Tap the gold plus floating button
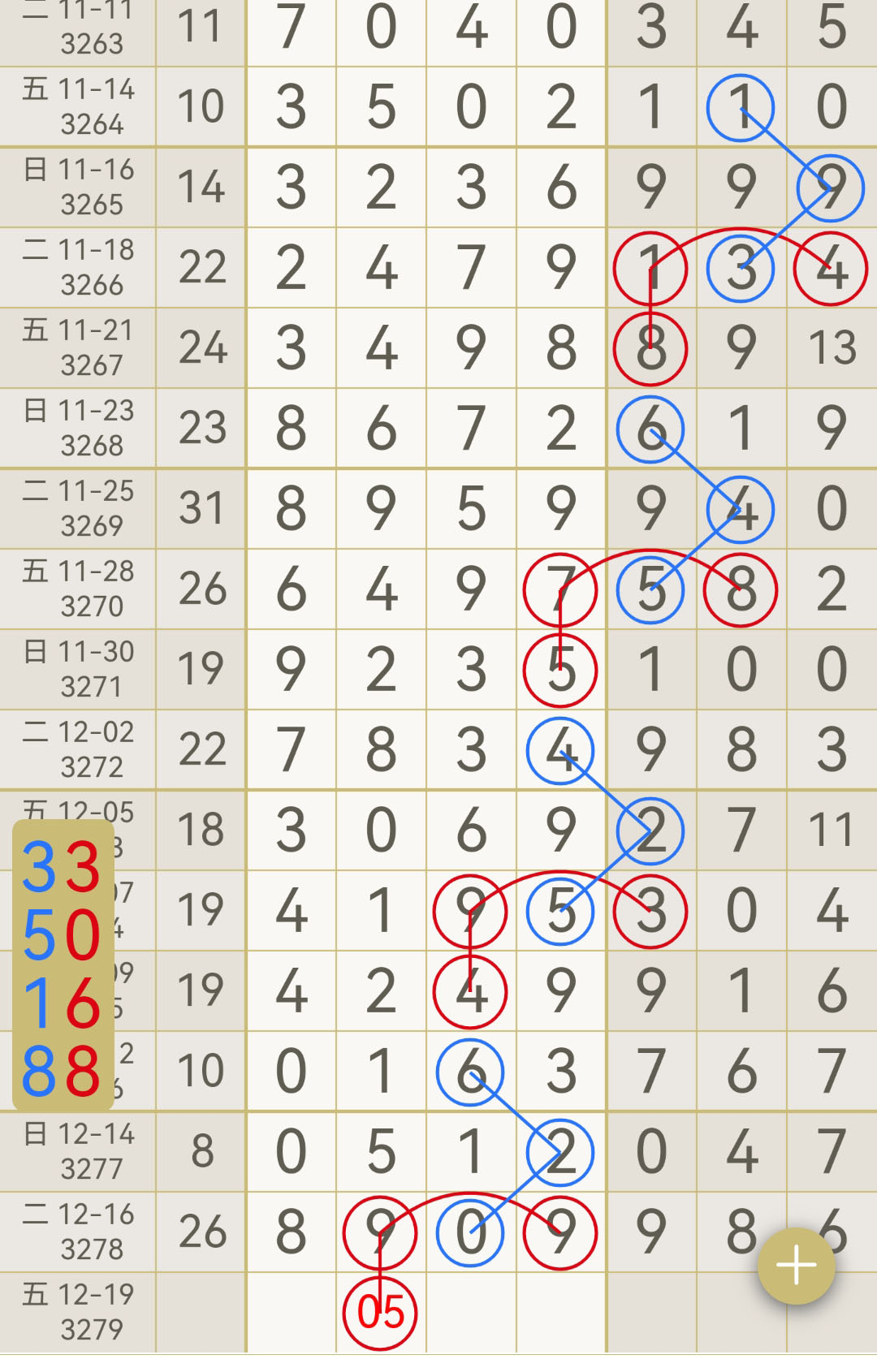 point(796,1266)
